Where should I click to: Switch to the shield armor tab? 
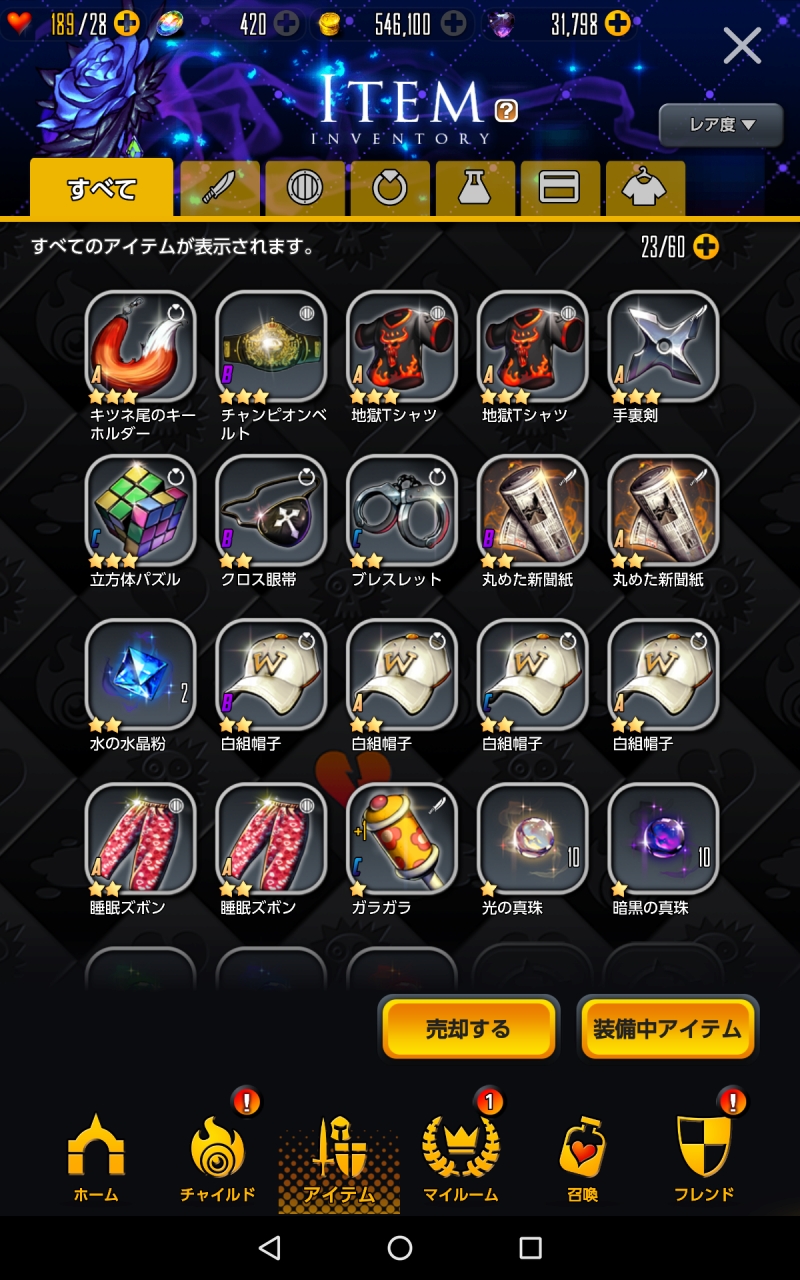point(304,188)
